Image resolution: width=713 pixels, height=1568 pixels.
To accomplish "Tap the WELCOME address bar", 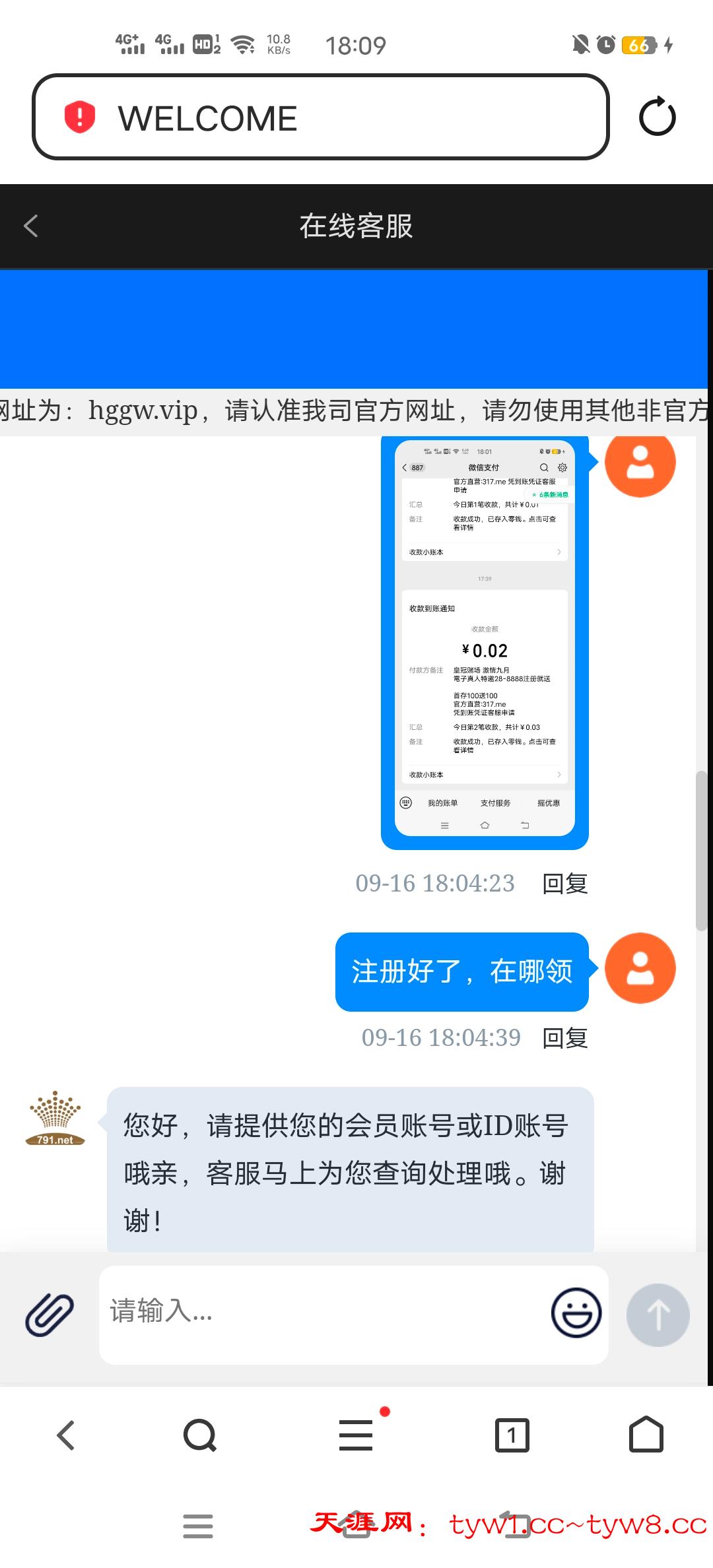I will point(320,117).
